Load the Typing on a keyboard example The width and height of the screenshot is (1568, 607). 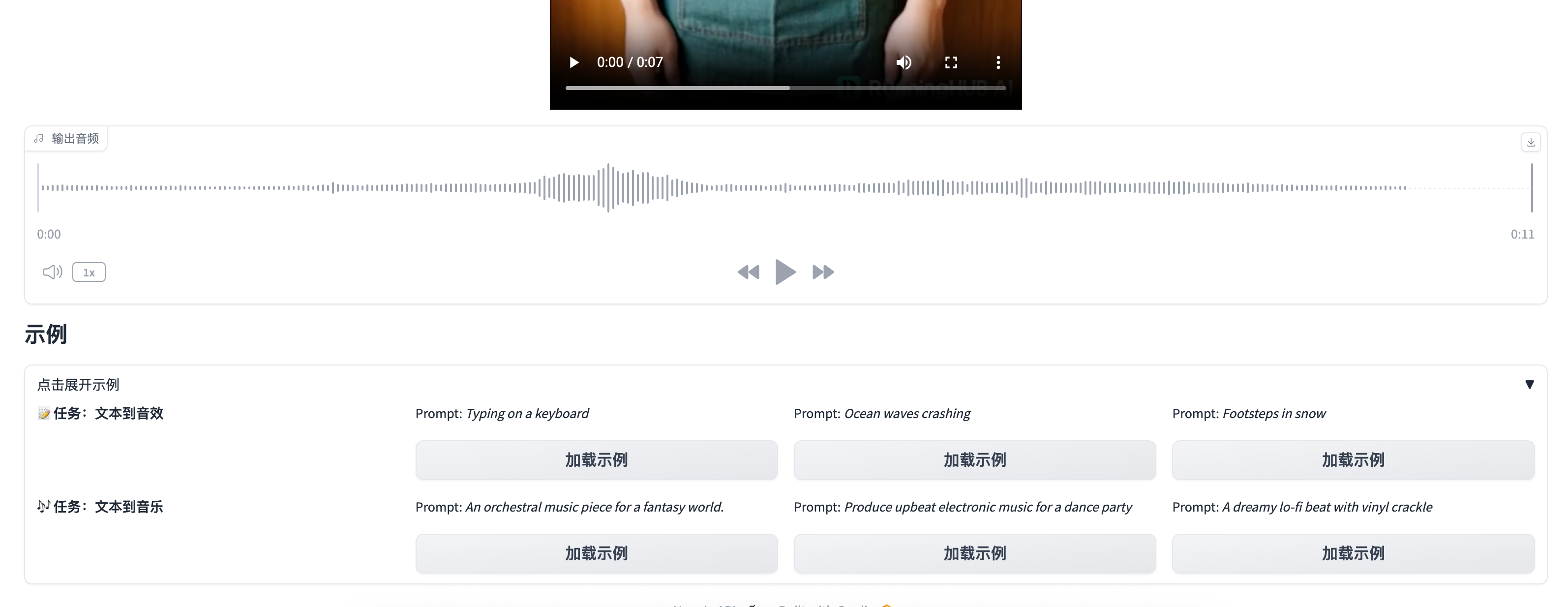click(x=596, y=460)
